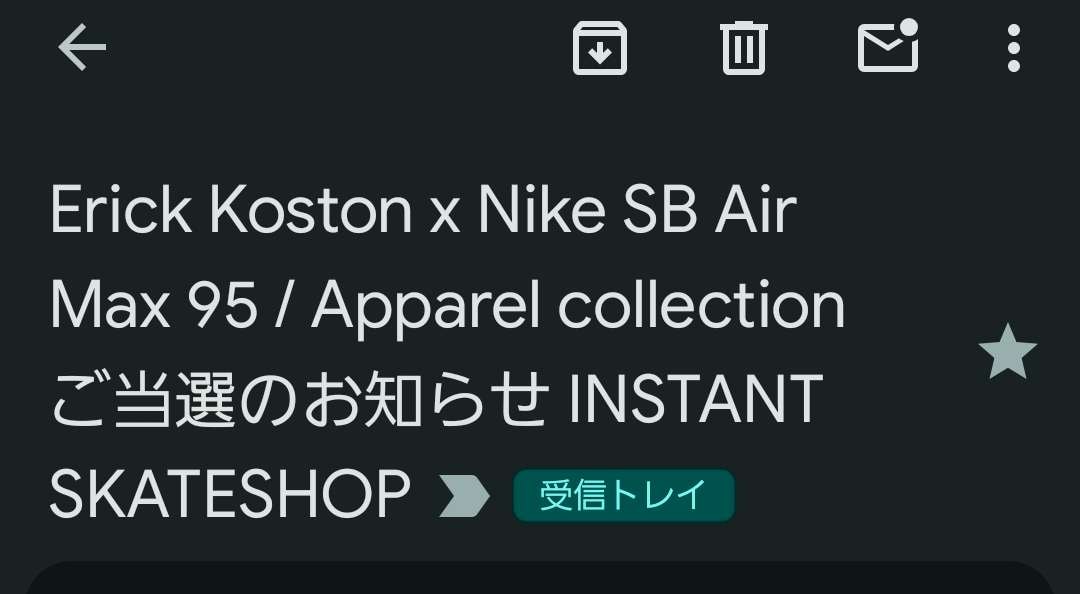Tap the 受信トレイ label chip

pos(624,496)
